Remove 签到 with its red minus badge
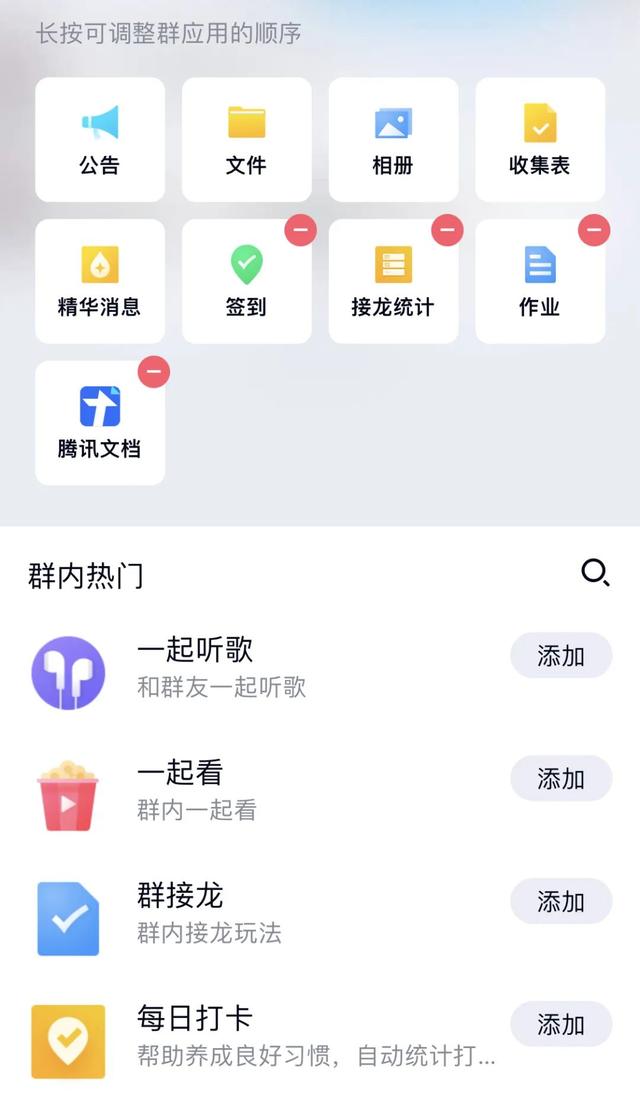640x1105 pixels. coord(300,231)
